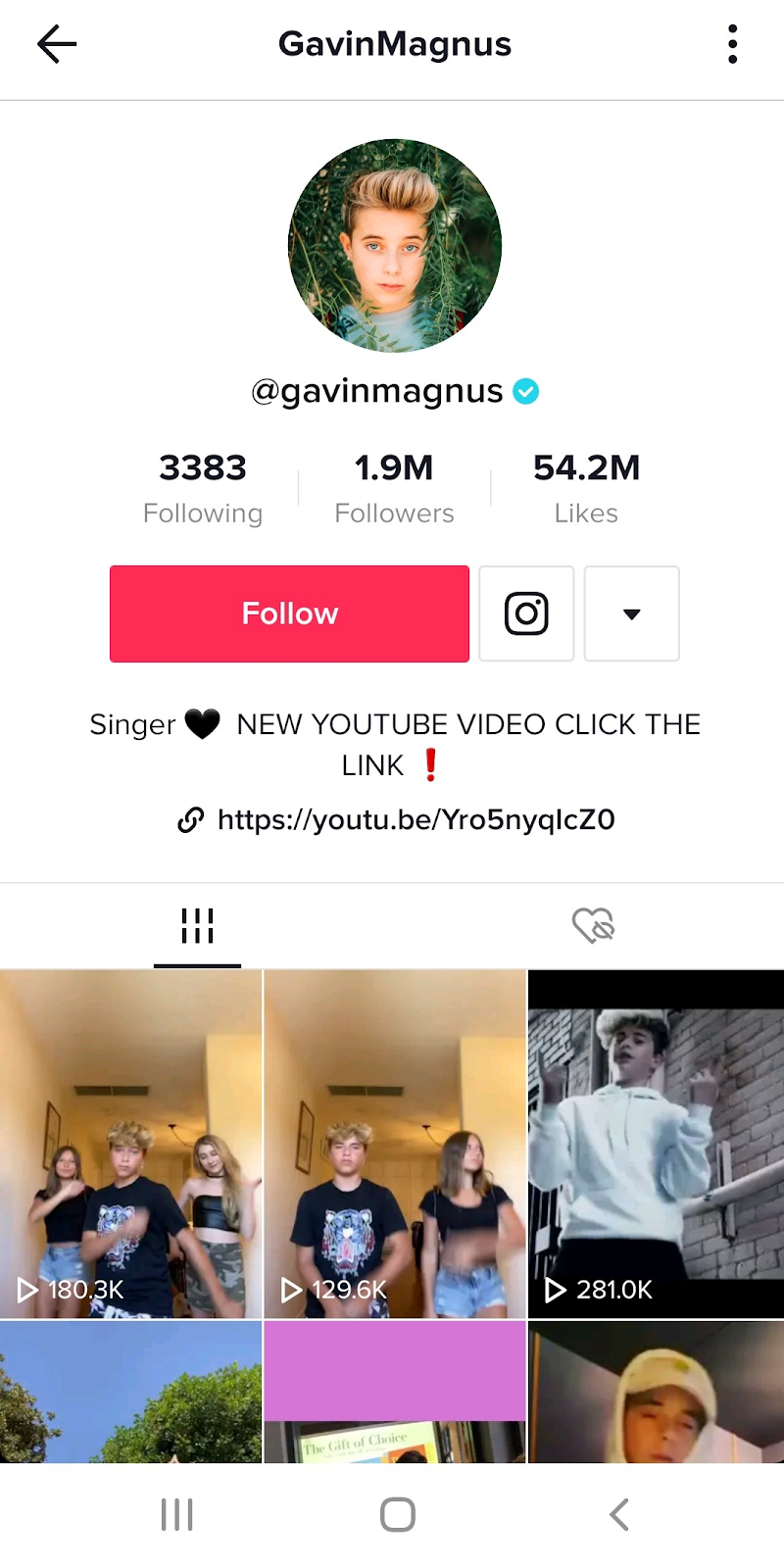Open the linked Instagram profile
784x1568 pixels.
526,613
